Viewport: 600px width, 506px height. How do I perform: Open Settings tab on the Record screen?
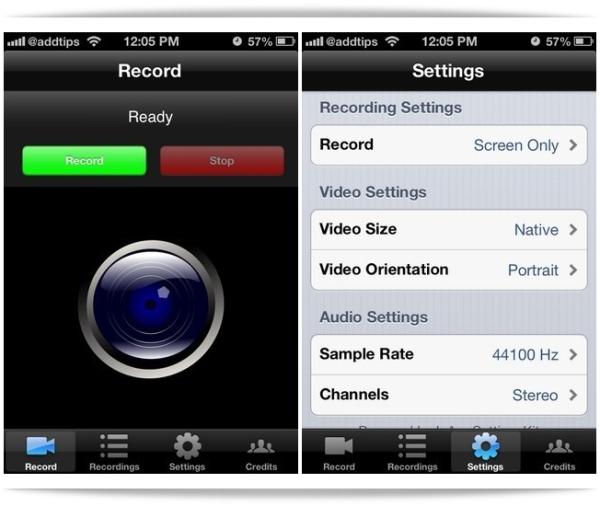pos(187,452)
